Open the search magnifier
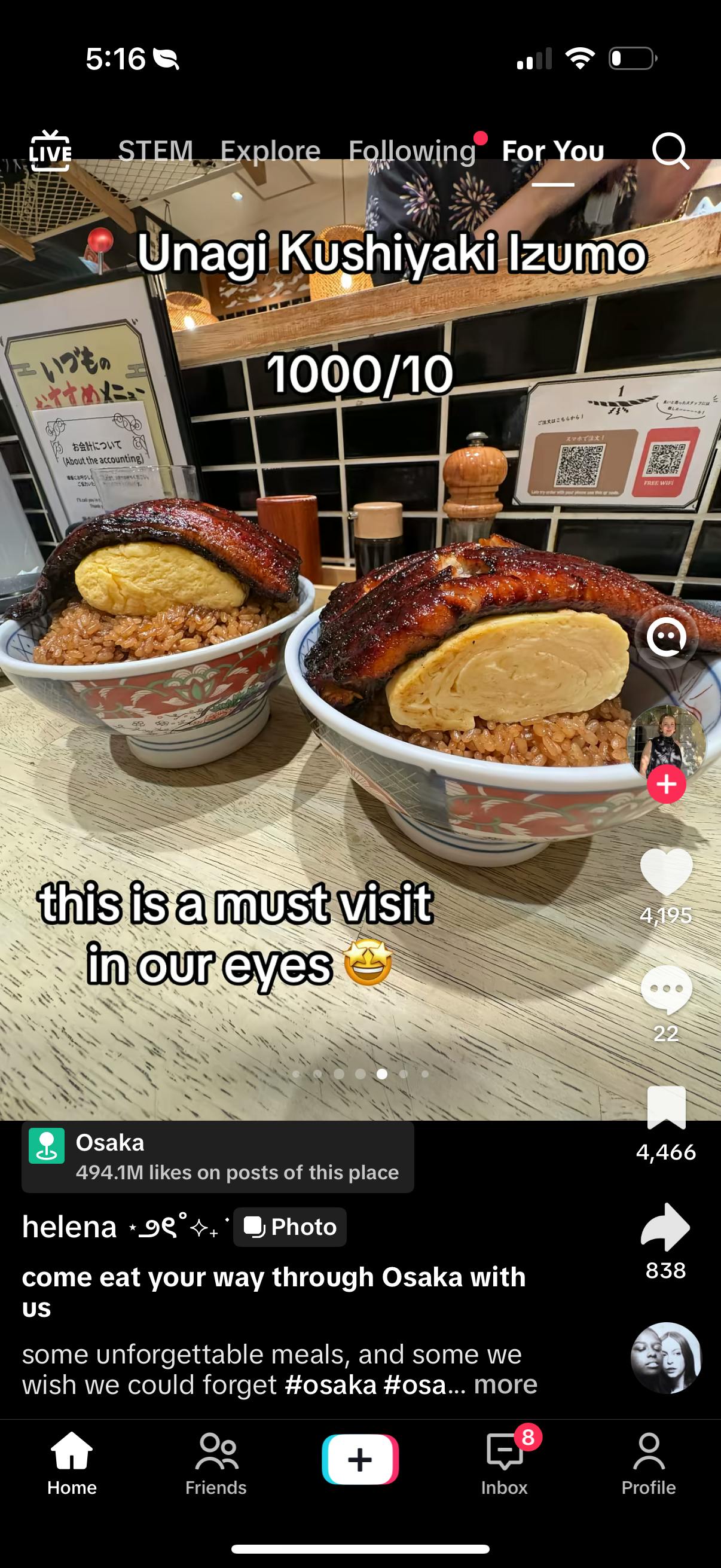This screenshot has height=1568, width=721. (670, 150)
